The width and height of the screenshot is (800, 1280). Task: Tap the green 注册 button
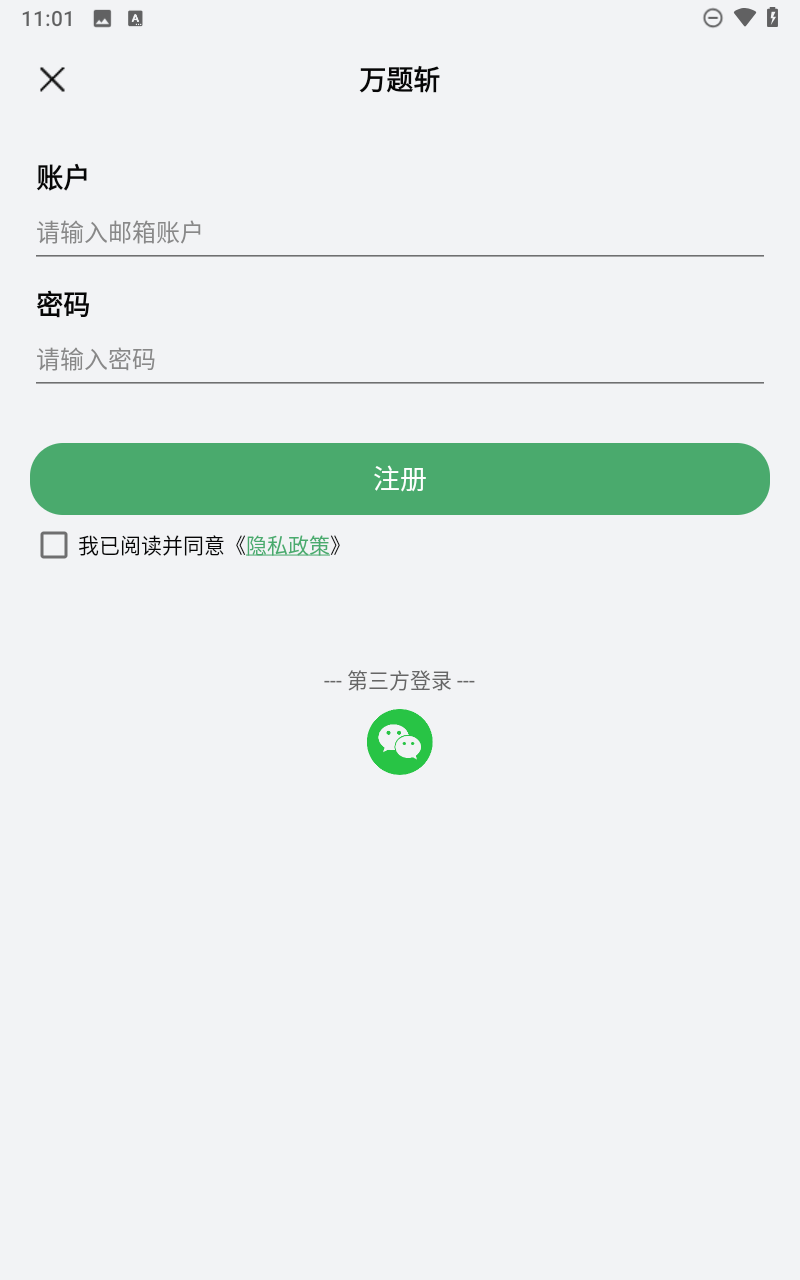coord(400,479)
